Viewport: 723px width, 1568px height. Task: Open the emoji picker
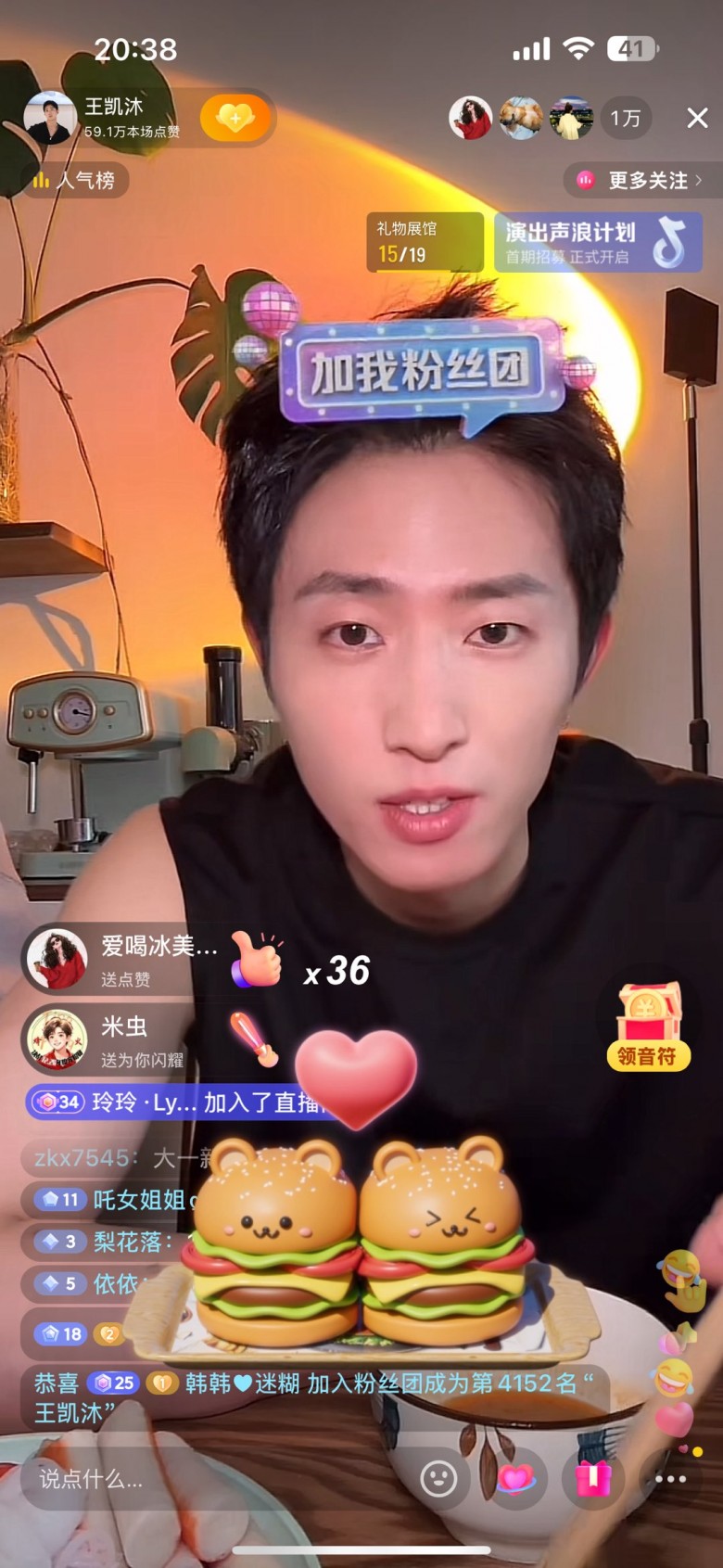[438, 1477]
